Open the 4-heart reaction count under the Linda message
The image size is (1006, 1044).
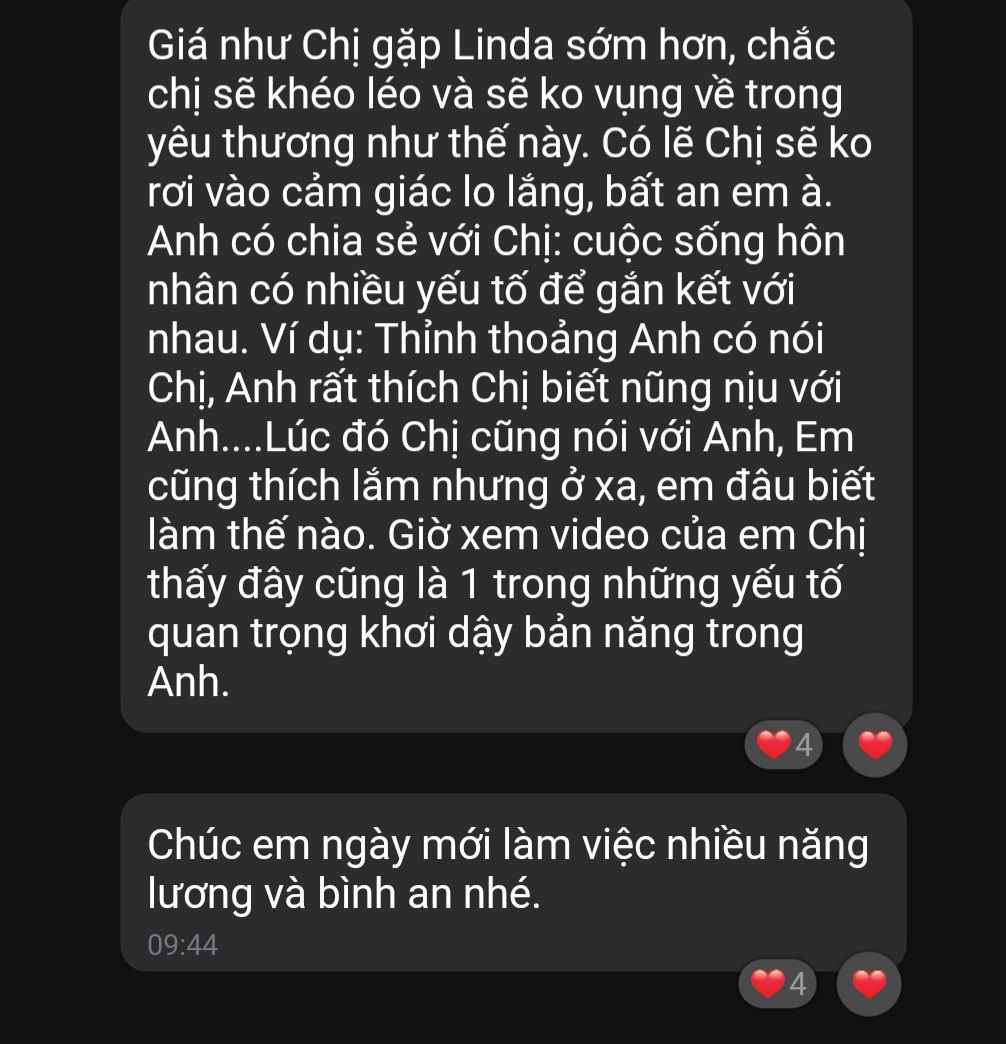(x=783, y=745)
